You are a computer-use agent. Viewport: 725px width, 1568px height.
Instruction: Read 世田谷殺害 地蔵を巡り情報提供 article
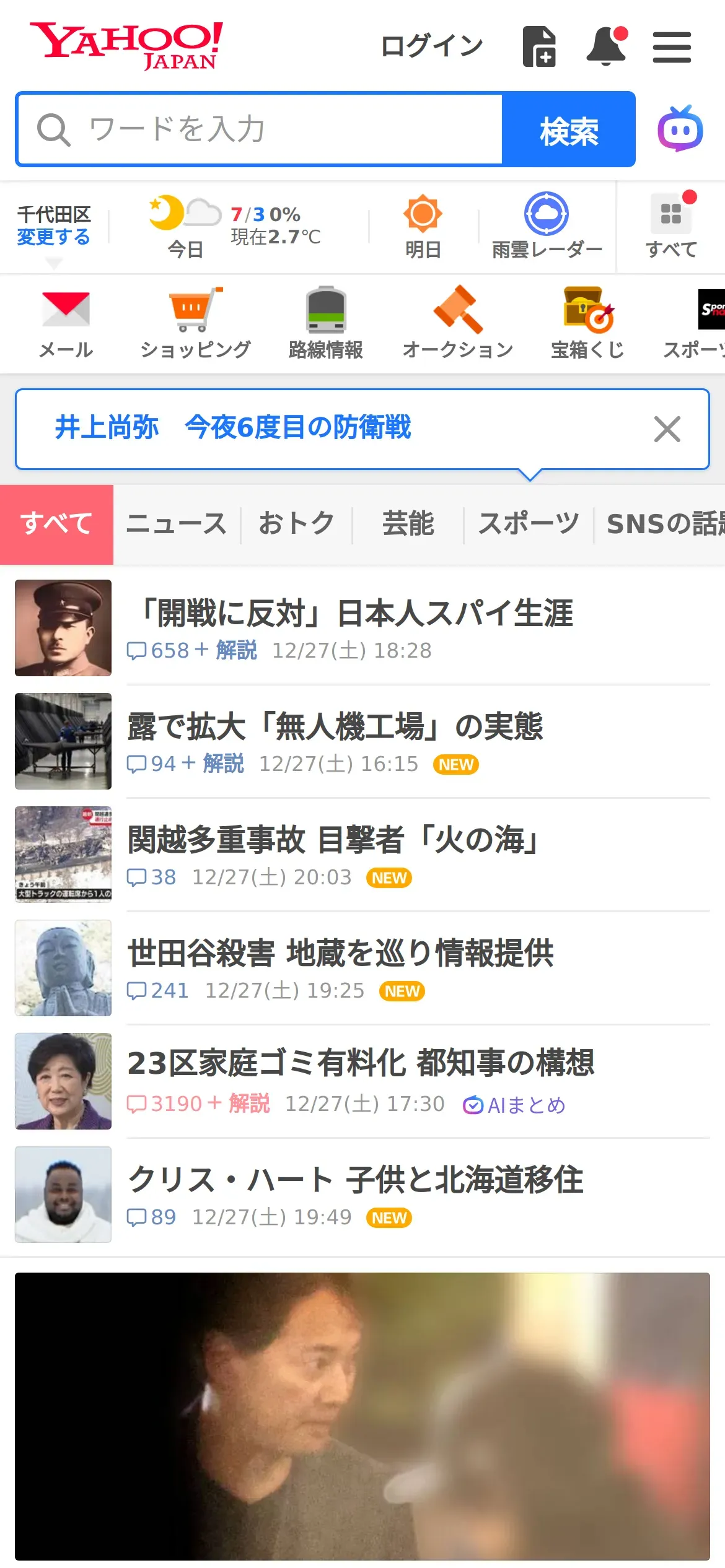341,954
